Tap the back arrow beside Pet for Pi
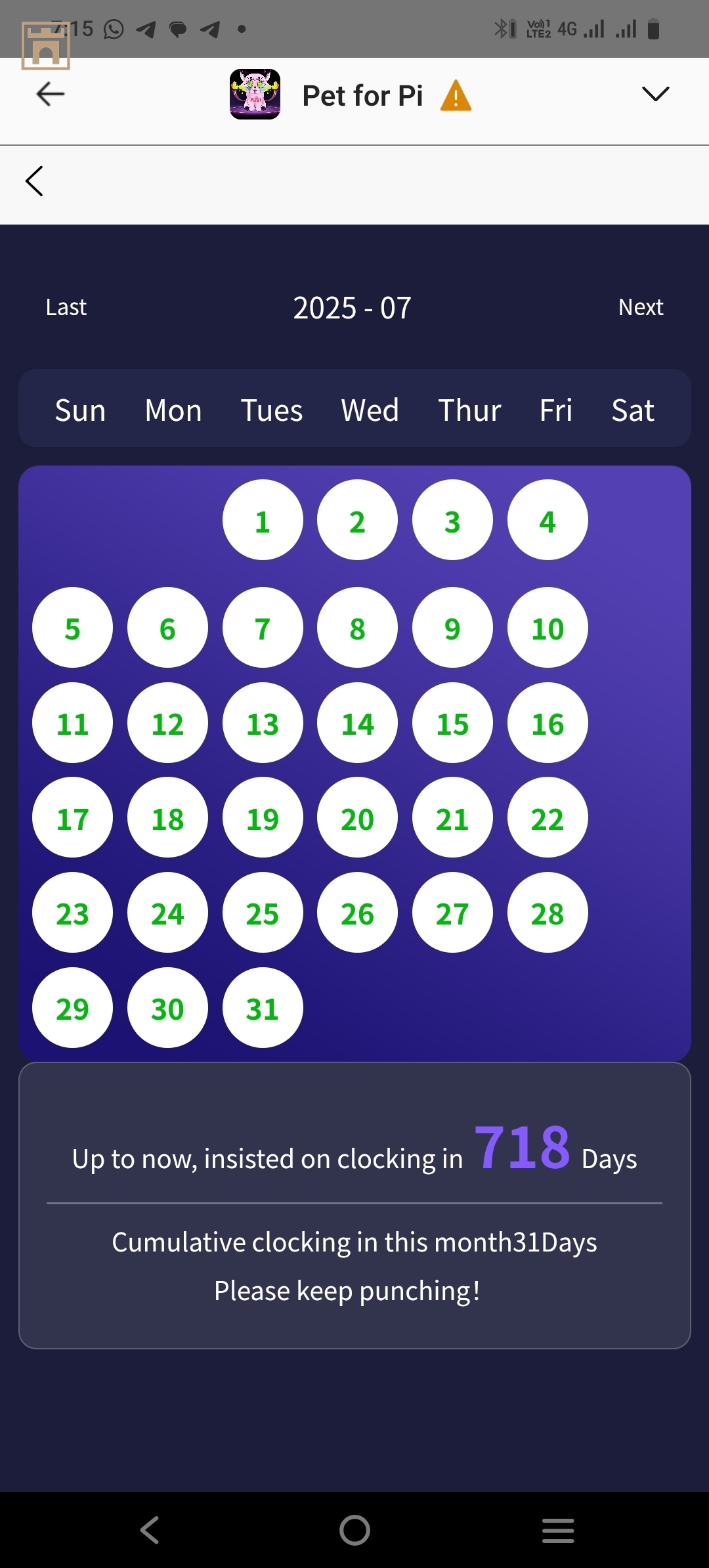Viewport: 709px width, 1568px height. (x=50, y=95)
